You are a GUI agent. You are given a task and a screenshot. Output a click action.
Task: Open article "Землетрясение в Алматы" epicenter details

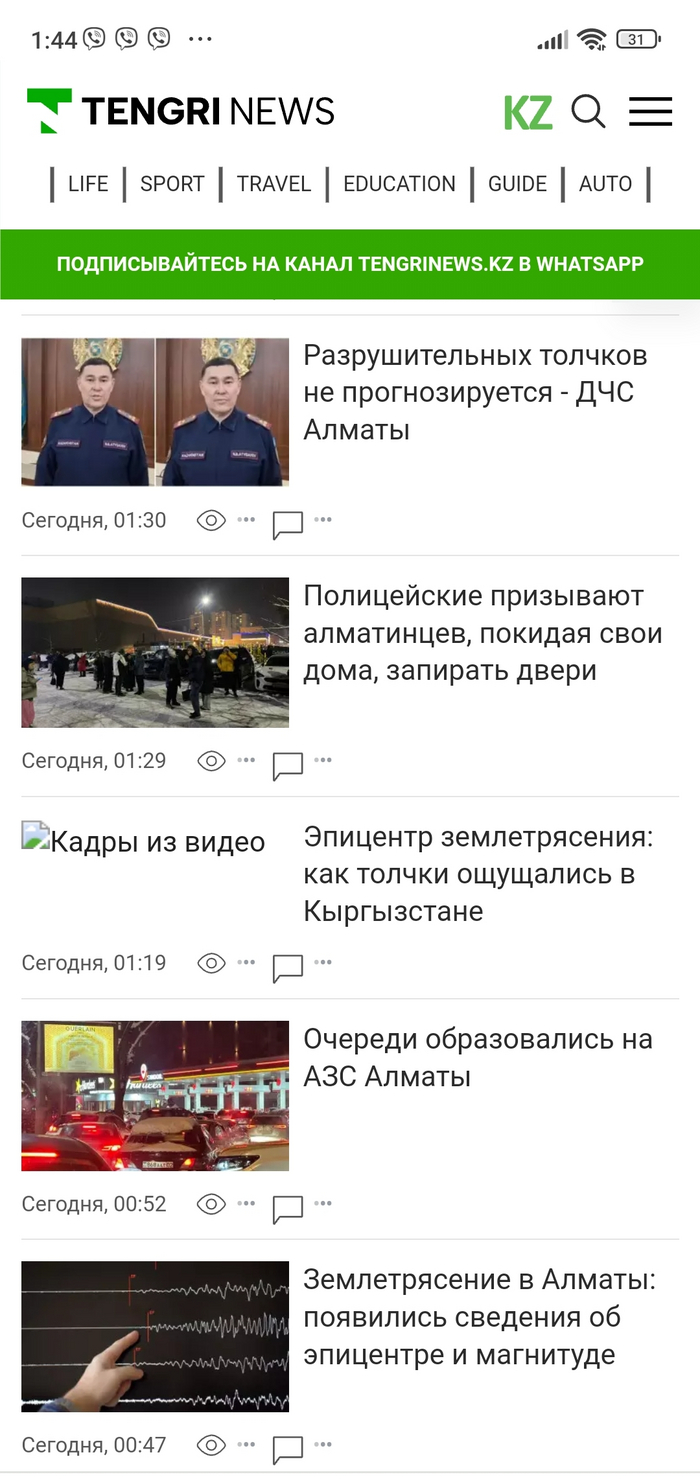[480, 1317]
